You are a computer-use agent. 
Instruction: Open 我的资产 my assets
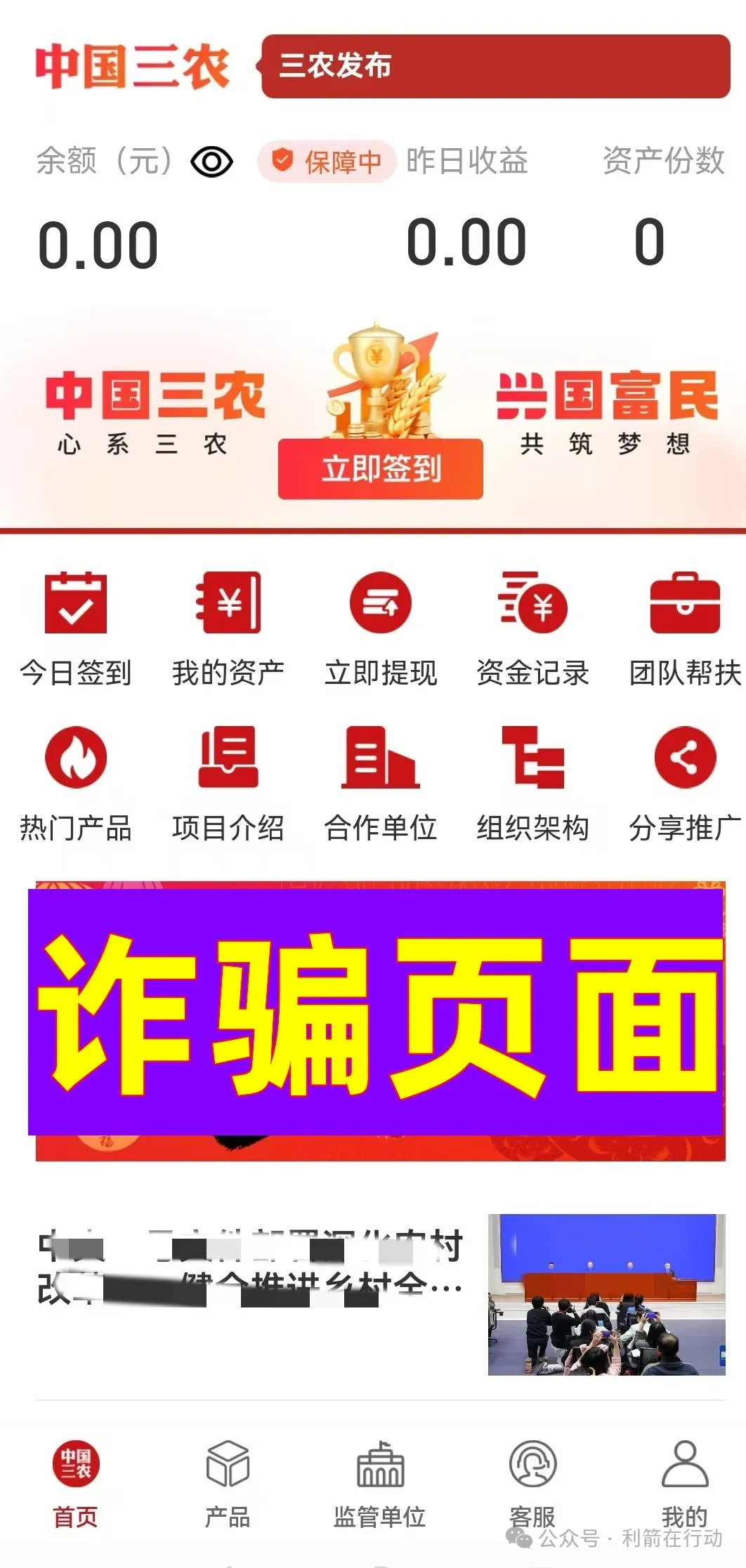[x=228, y=625]
